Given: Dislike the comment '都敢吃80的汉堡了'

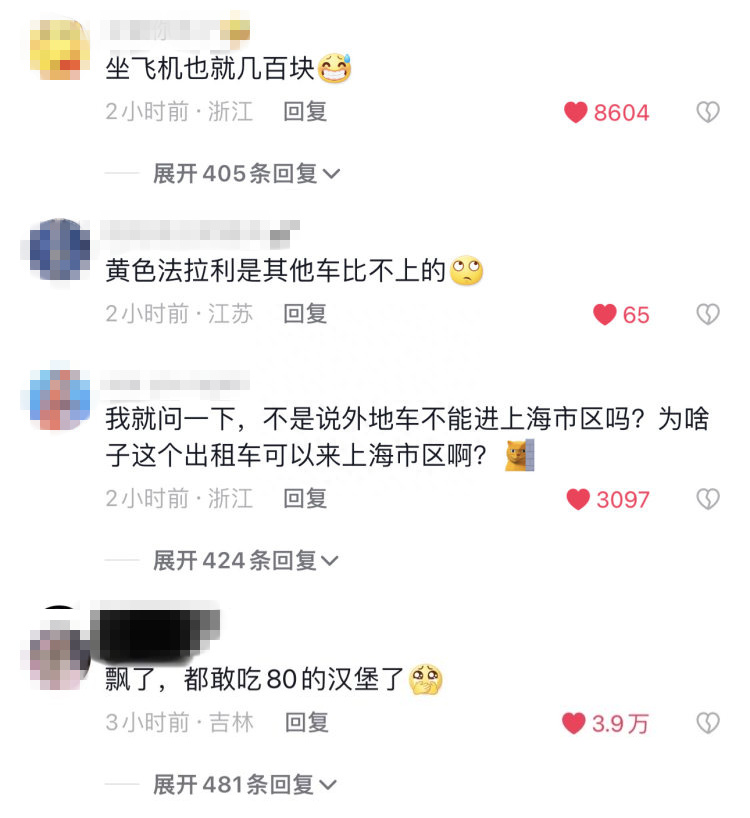Looking at the screenshot, I should 708,724.
